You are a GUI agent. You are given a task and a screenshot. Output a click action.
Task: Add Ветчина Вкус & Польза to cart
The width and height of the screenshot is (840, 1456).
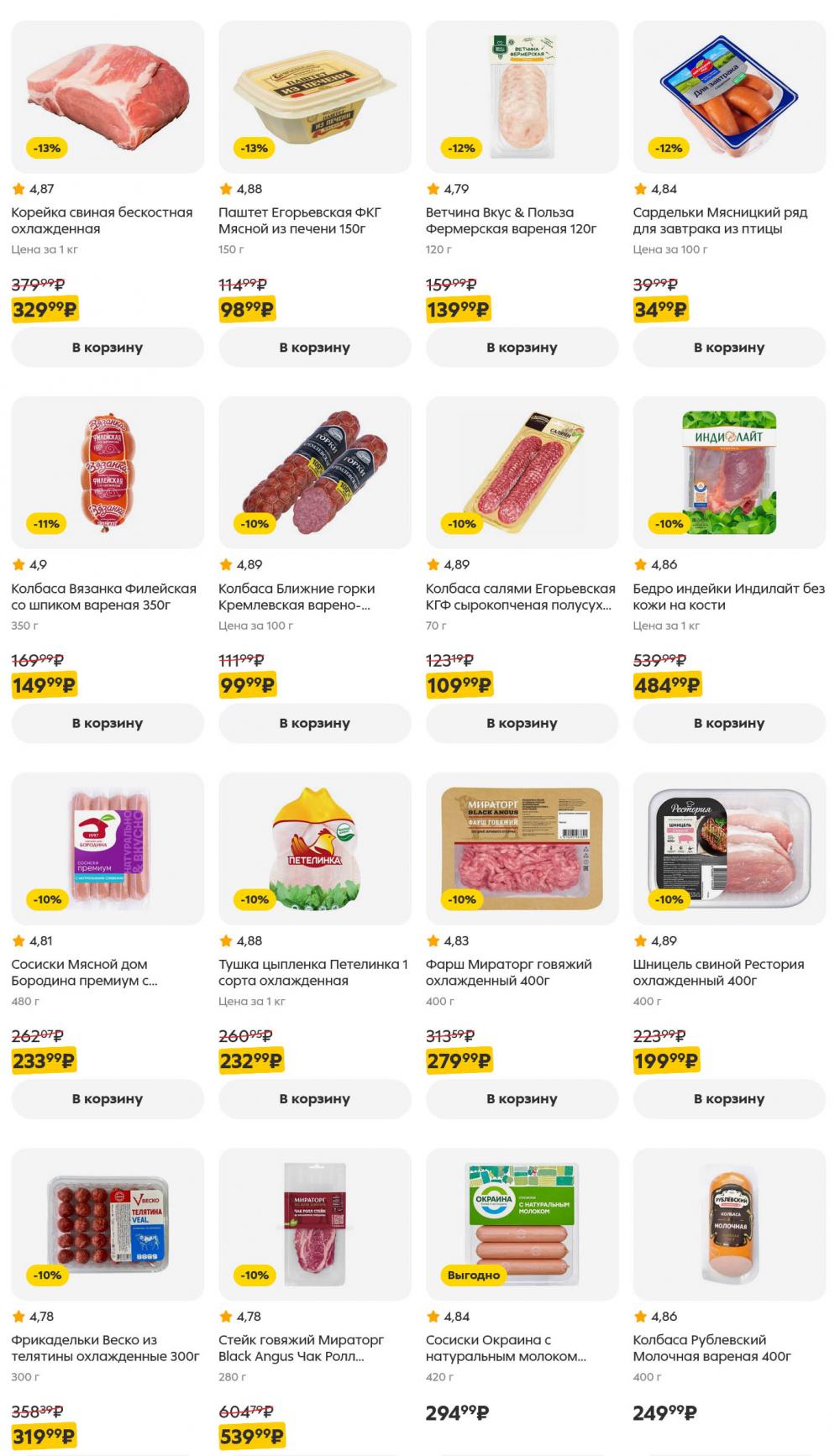(522, 348)
